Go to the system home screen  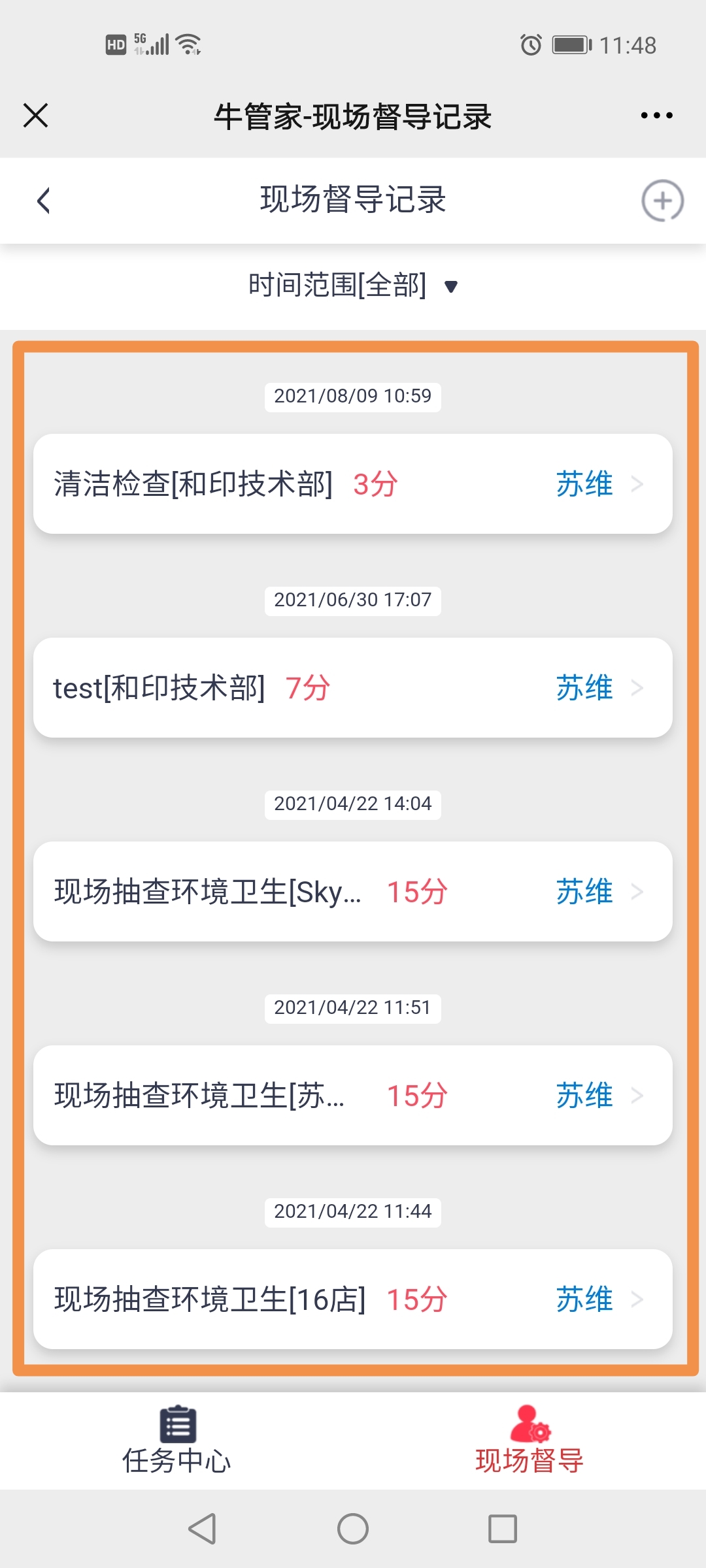pos(353,1529)
